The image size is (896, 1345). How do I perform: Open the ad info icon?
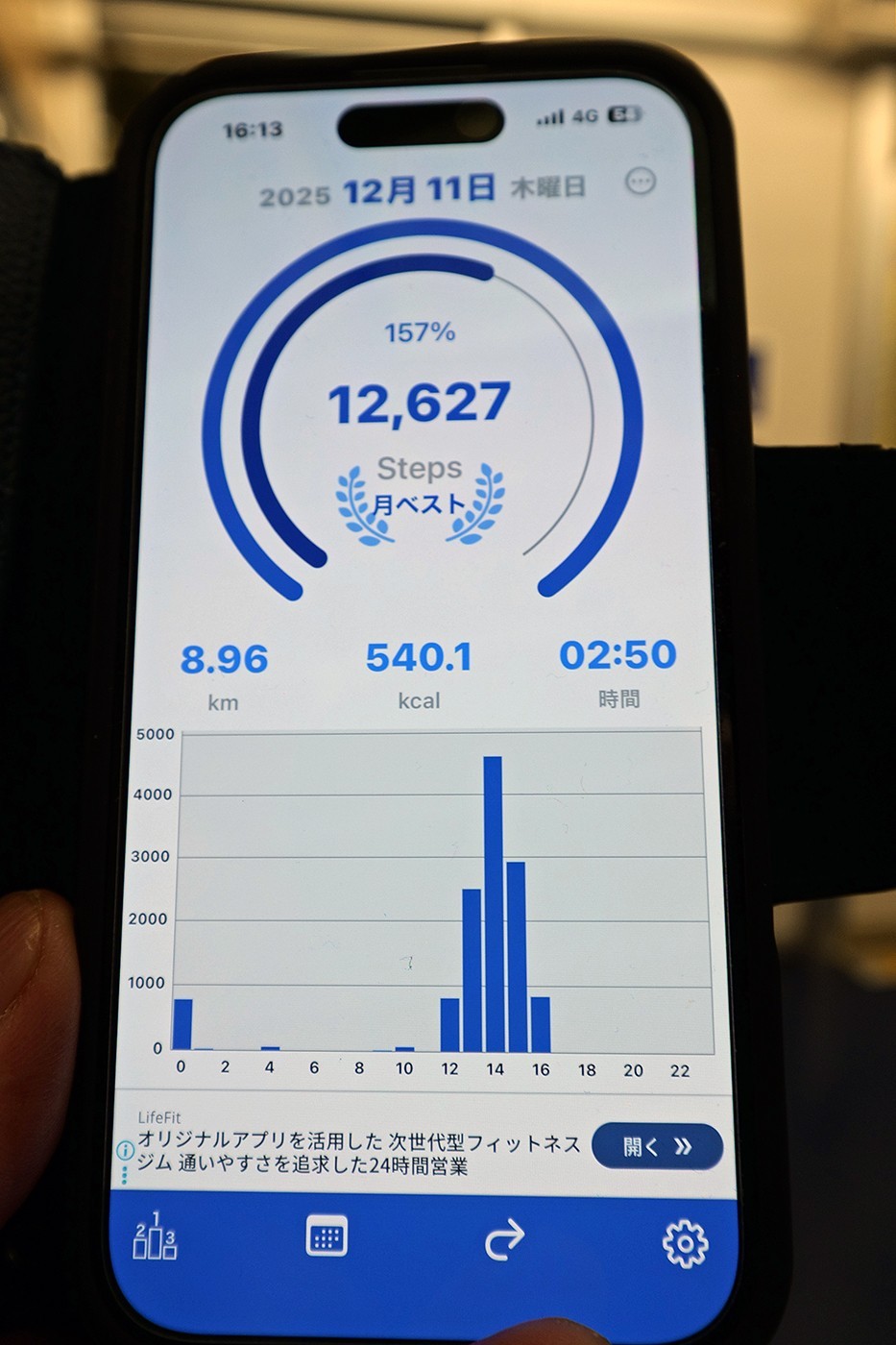tap(125, 1150)
